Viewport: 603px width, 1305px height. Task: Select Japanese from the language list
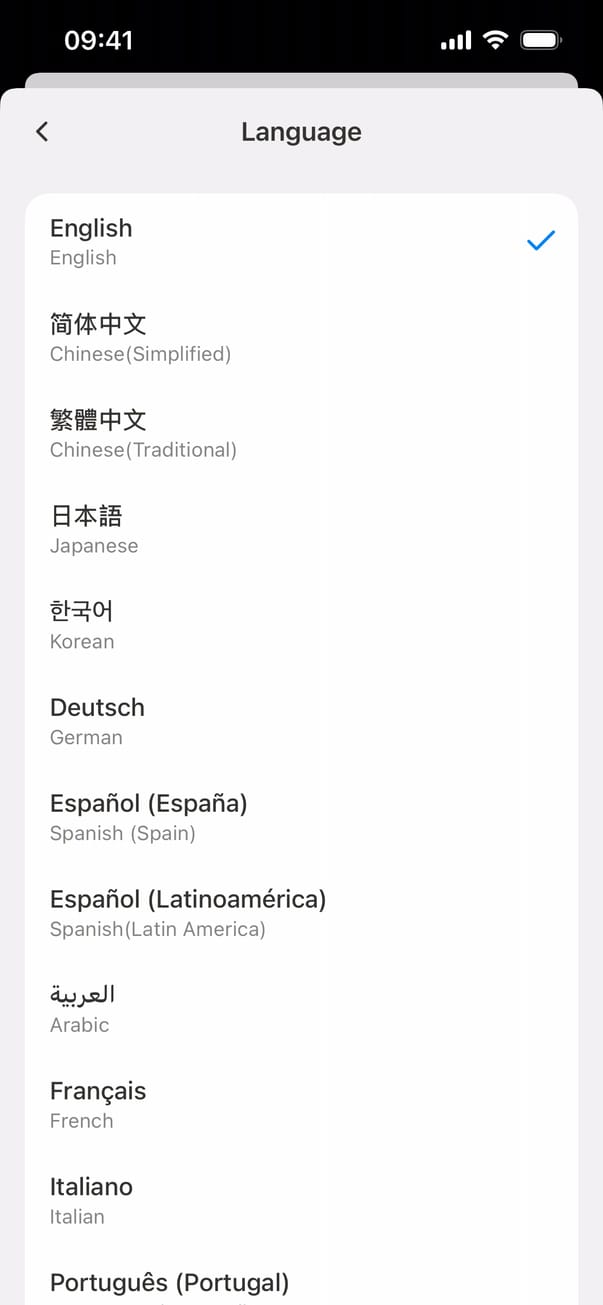(300, 529)
